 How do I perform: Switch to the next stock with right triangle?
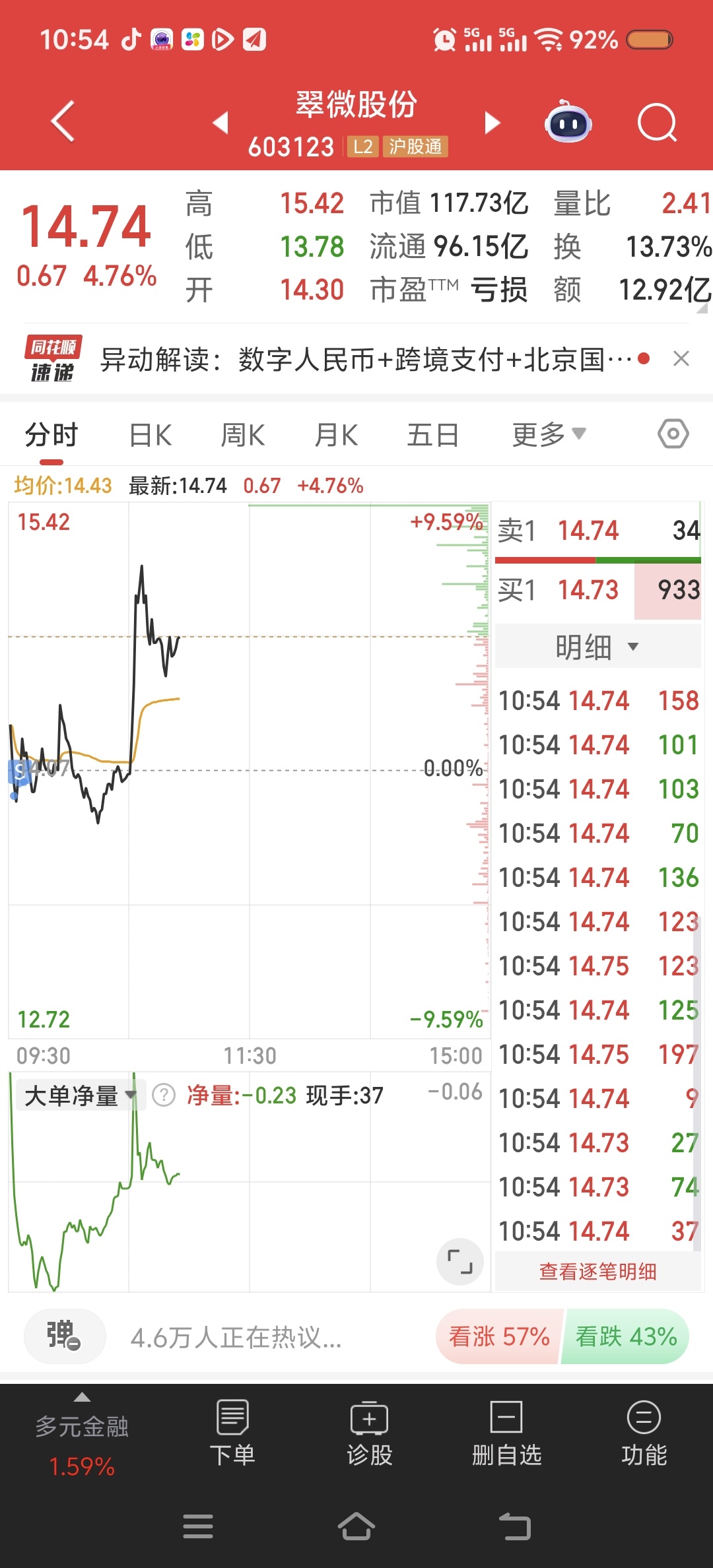point(492,122)
